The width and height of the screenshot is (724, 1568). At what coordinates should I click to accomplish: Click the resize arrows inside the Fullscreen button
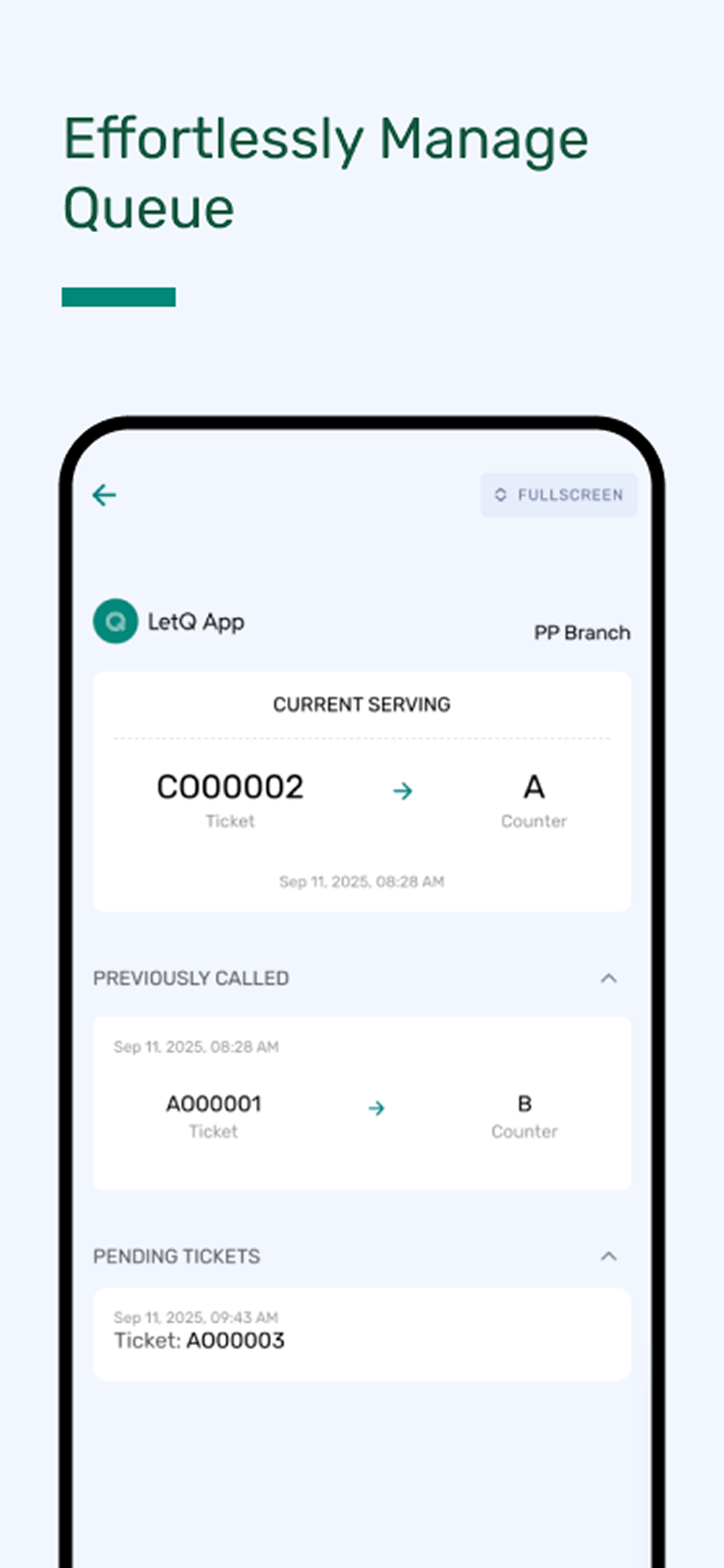point(500,495)
